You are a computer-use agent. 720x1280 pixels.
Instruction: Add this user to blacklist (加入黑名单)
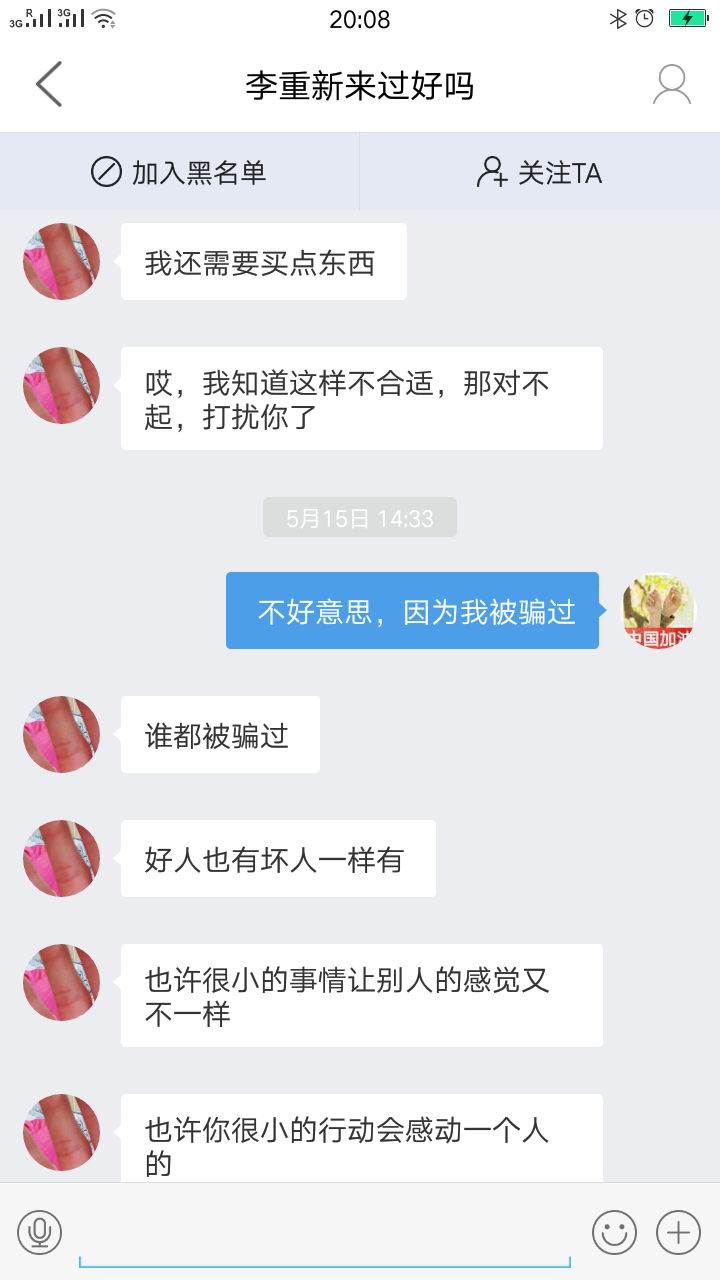pyautogui.click(x=179, y=172)
